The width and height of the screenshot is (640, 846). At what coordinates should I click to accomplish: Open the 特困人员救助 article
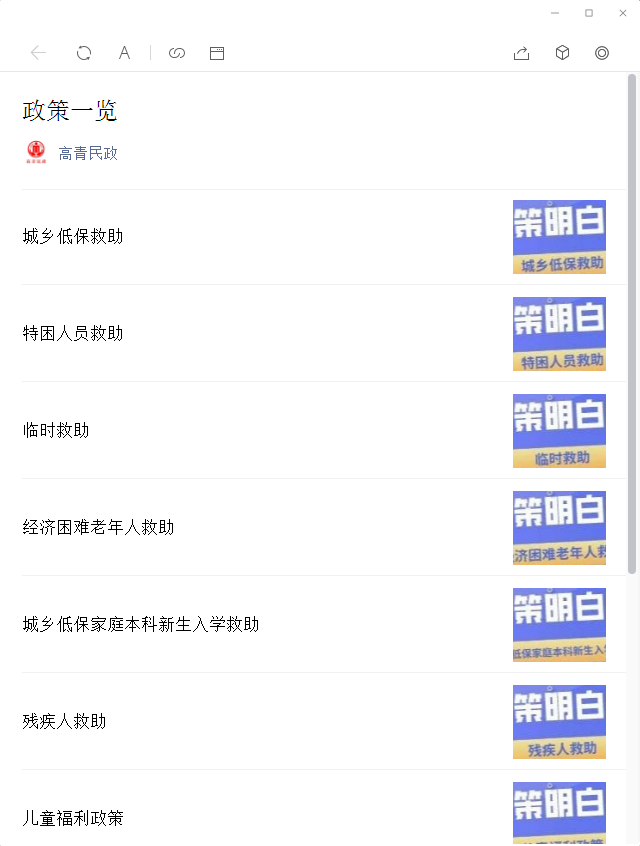(x=73, y=333)
